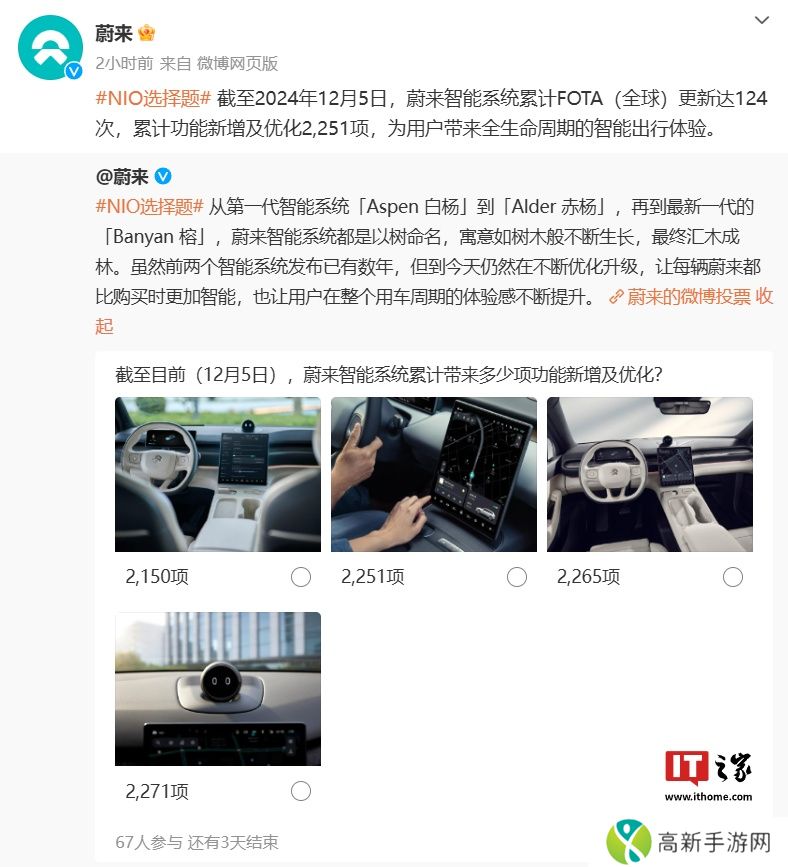Enlarge the NOMI robot photo above 2,271项
Viewport: 788px width, 867px height.
click(x=218, y=689)
